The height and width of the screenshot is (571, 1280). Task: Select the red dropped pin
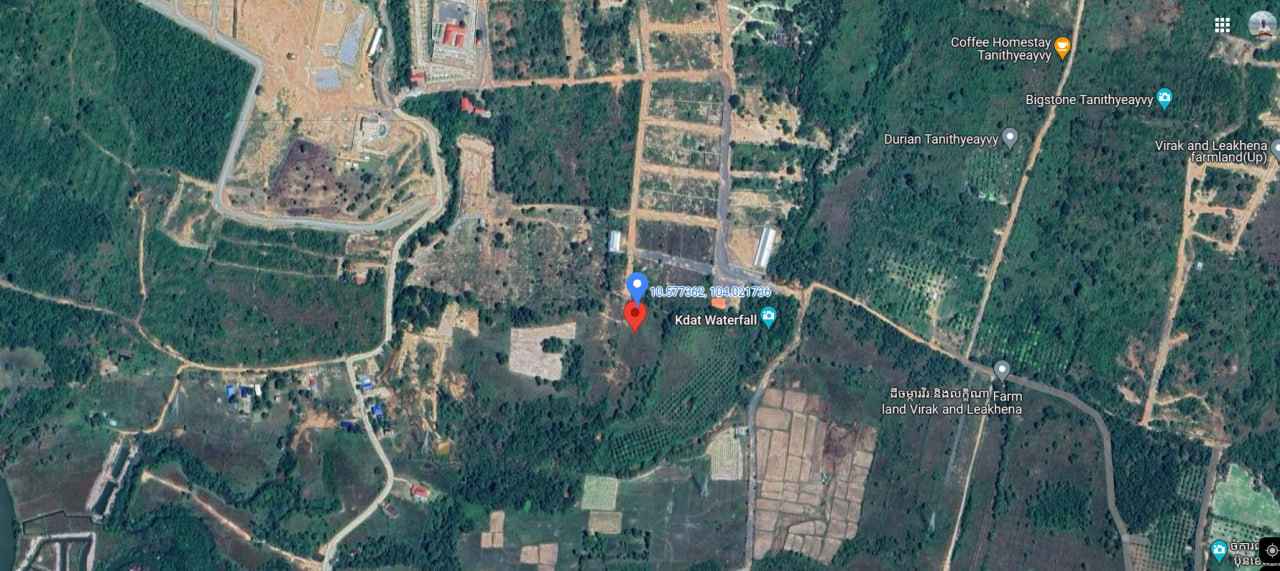tap(634, 315)
